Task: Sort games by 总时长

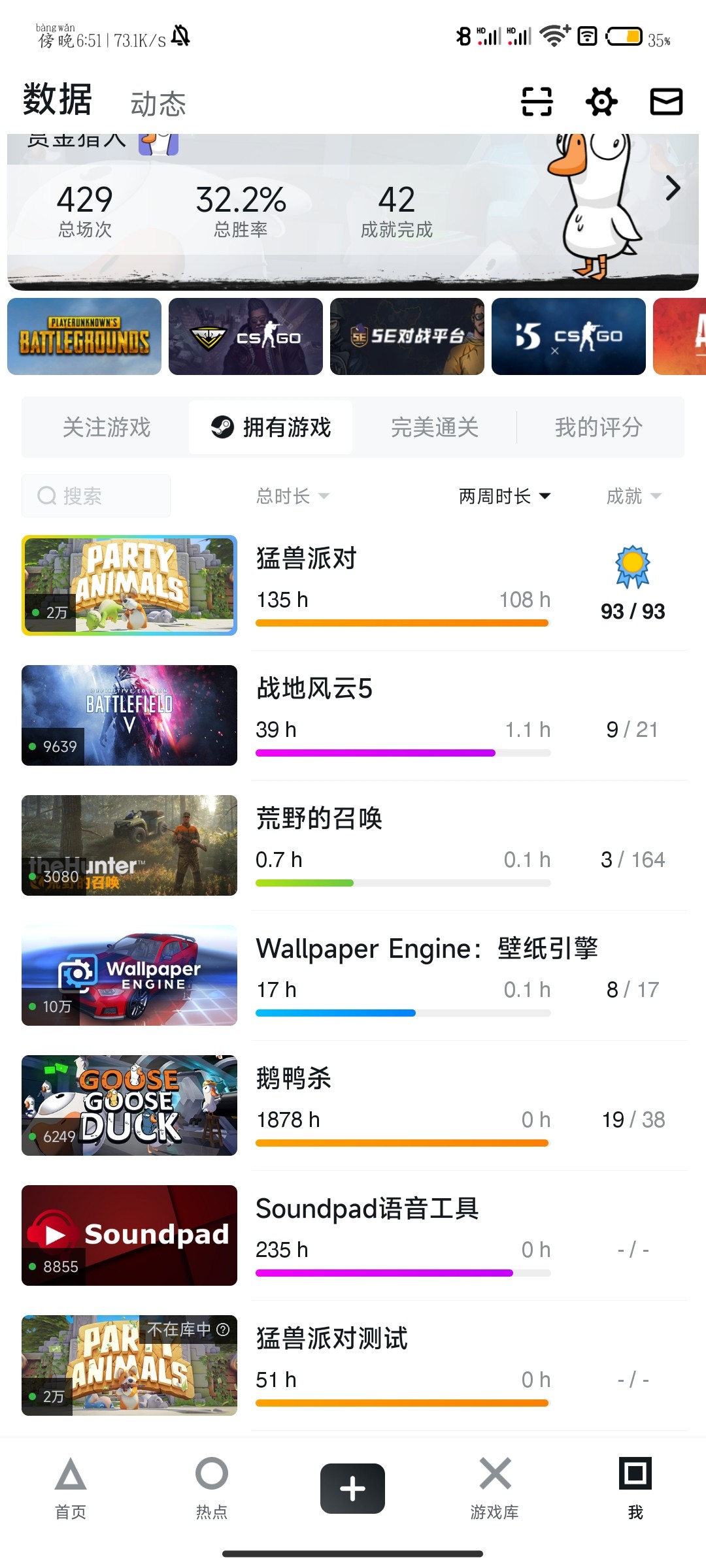Action: tap(292, 497)
